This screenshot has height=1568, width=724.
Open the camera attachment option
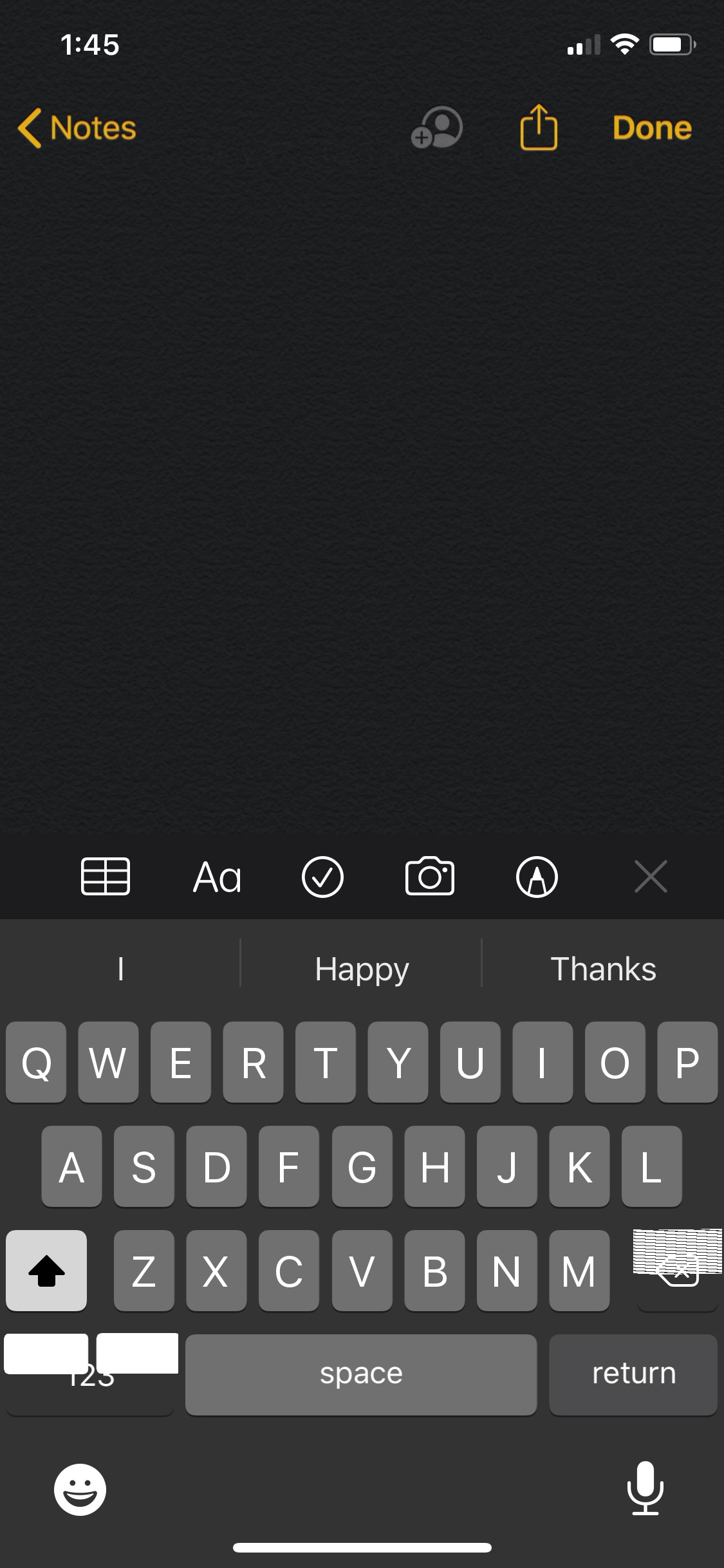(430, 877)
